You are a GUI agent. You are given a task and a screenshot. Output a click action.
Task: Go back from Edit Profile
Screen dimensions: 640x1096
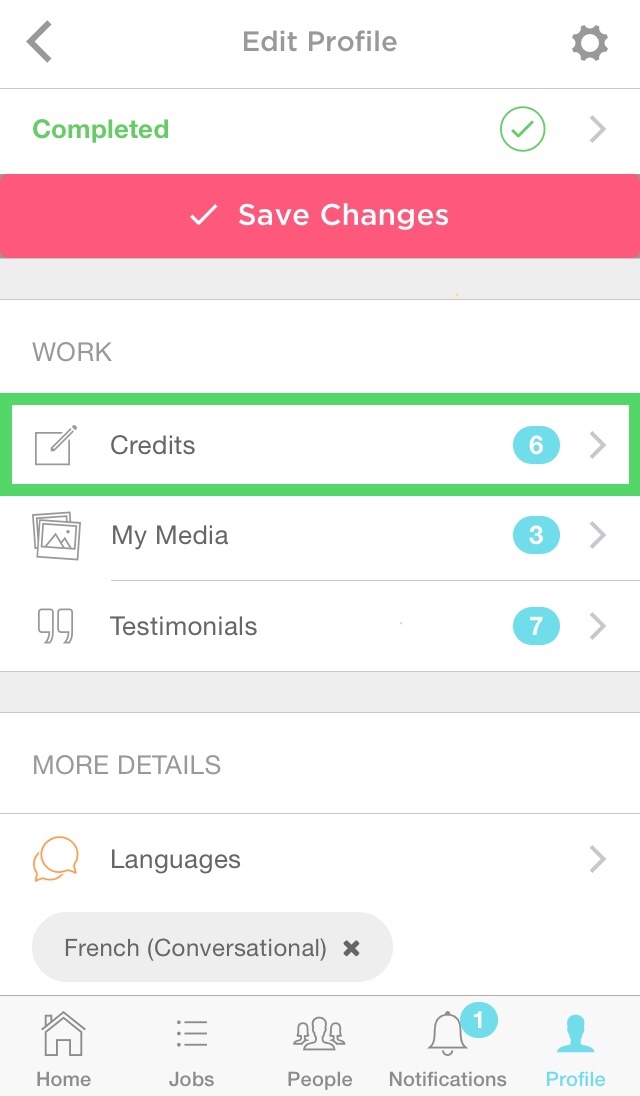(40, 43)
